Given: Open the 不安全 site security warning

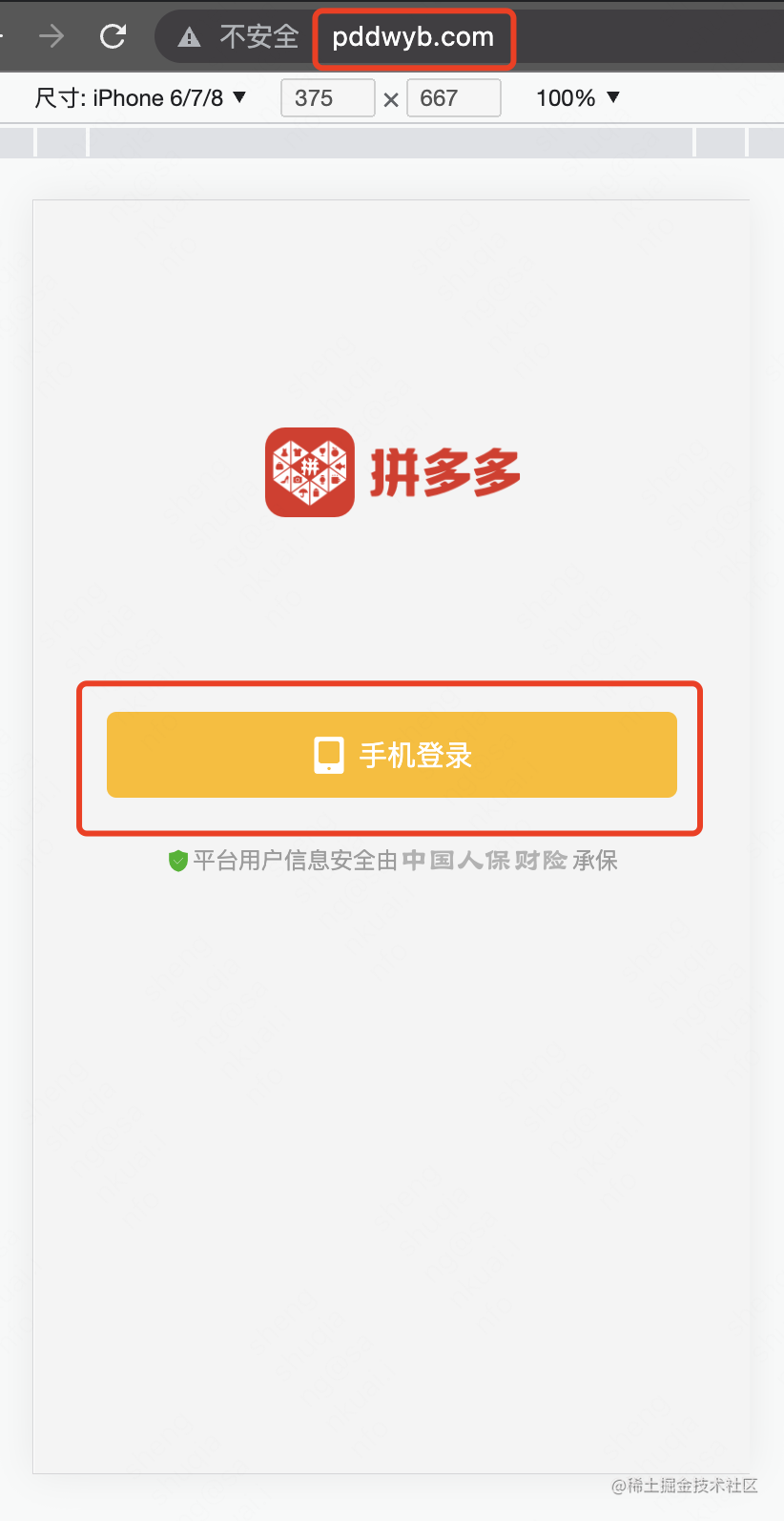Looking at the screenshot, I should pyautogui.click(x=238, y=37).
